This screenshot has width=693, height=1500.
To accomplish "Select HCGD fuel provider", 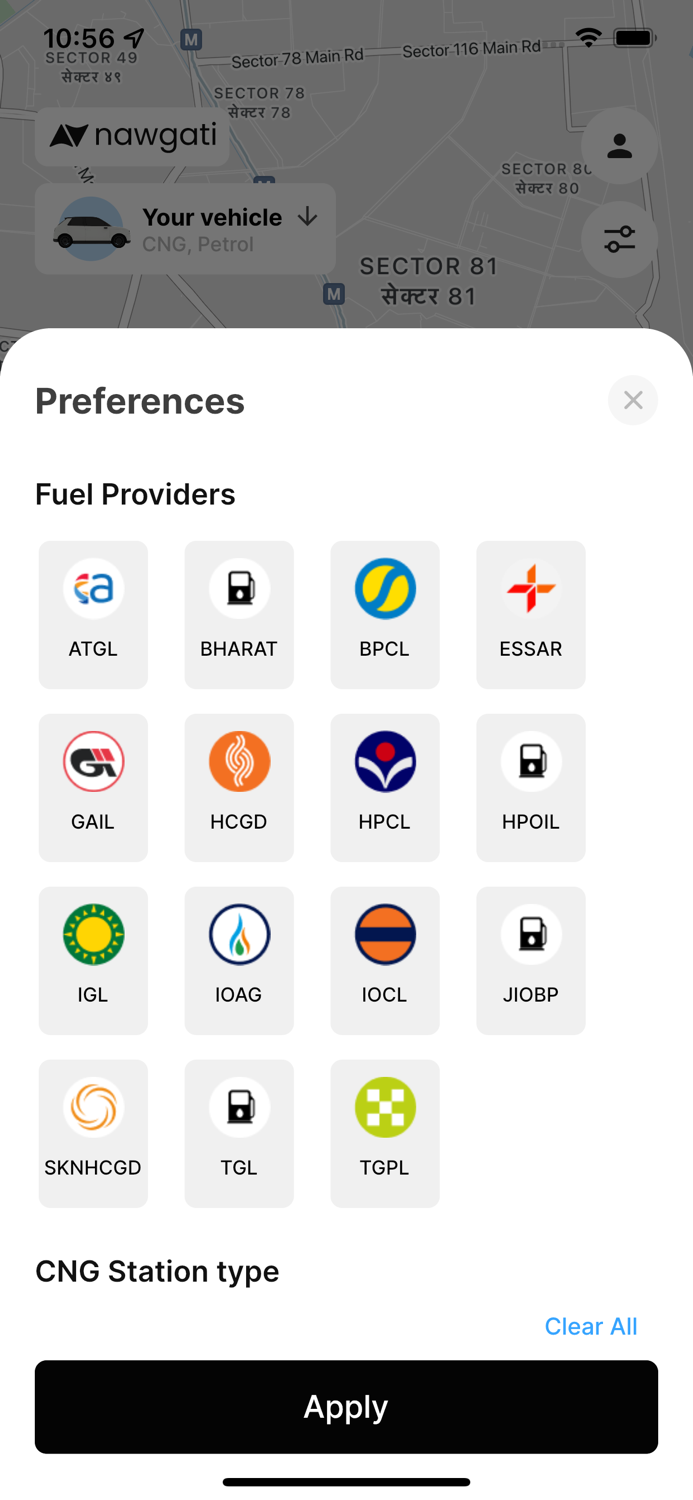I will (239, 787).
